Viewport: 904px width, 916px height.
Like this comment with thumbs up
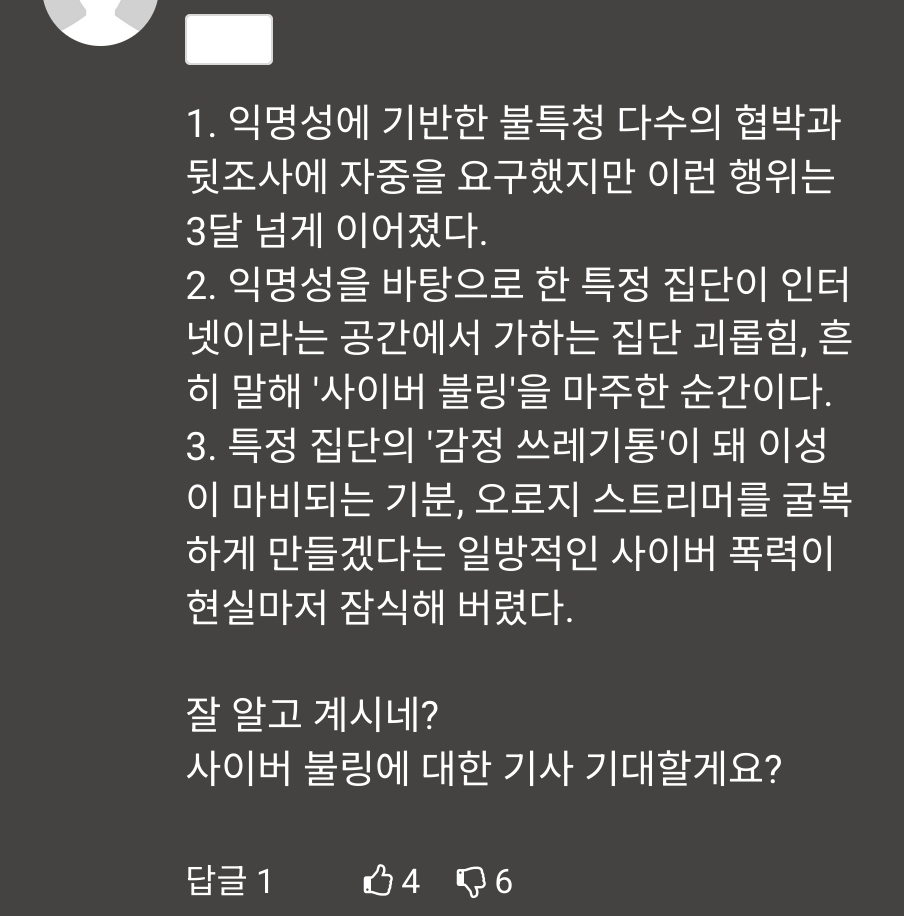click(x=378, y=881)
